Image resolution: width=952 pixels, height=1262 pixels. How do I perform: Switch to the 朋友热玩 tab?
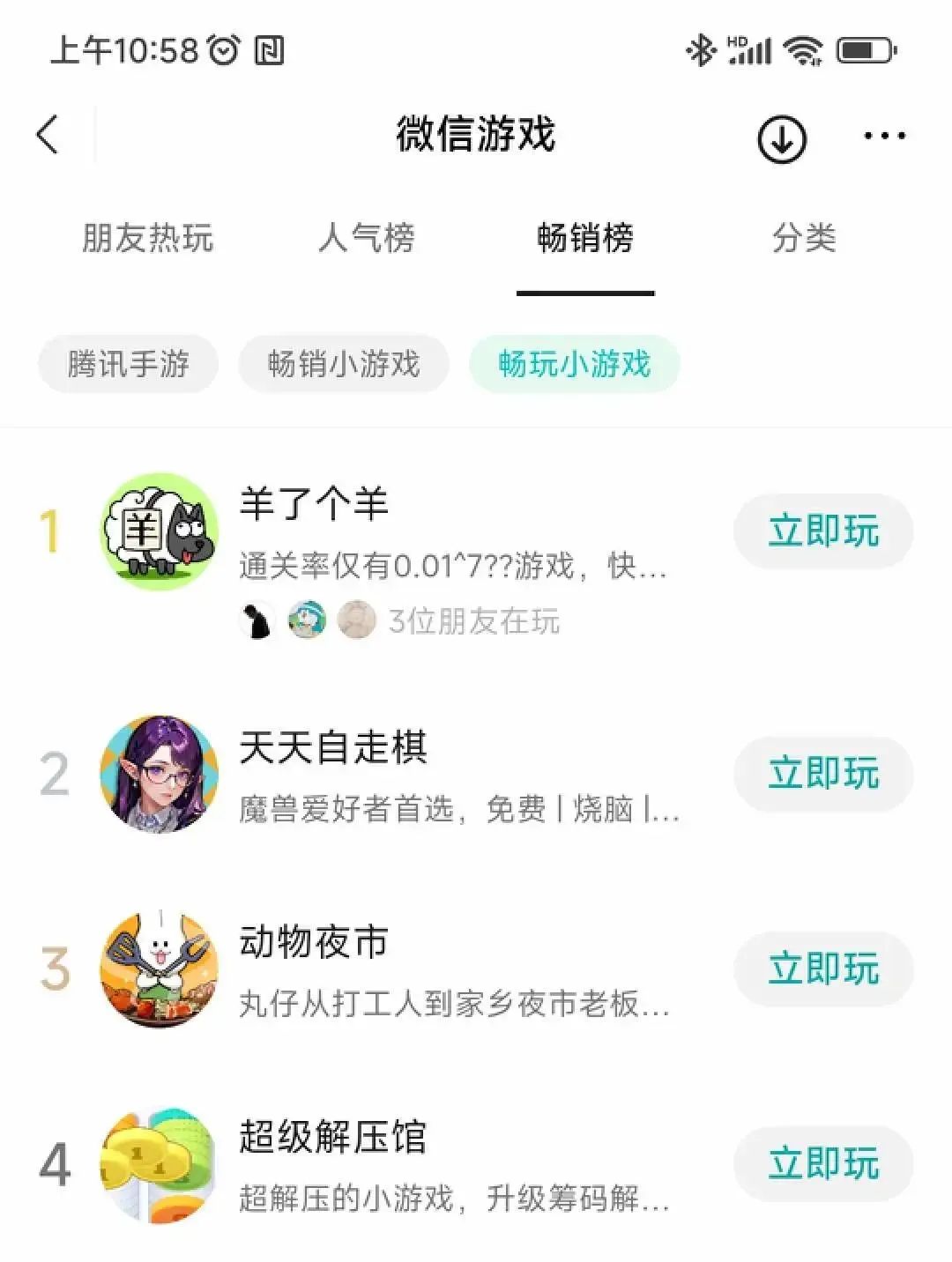[147, 238]
